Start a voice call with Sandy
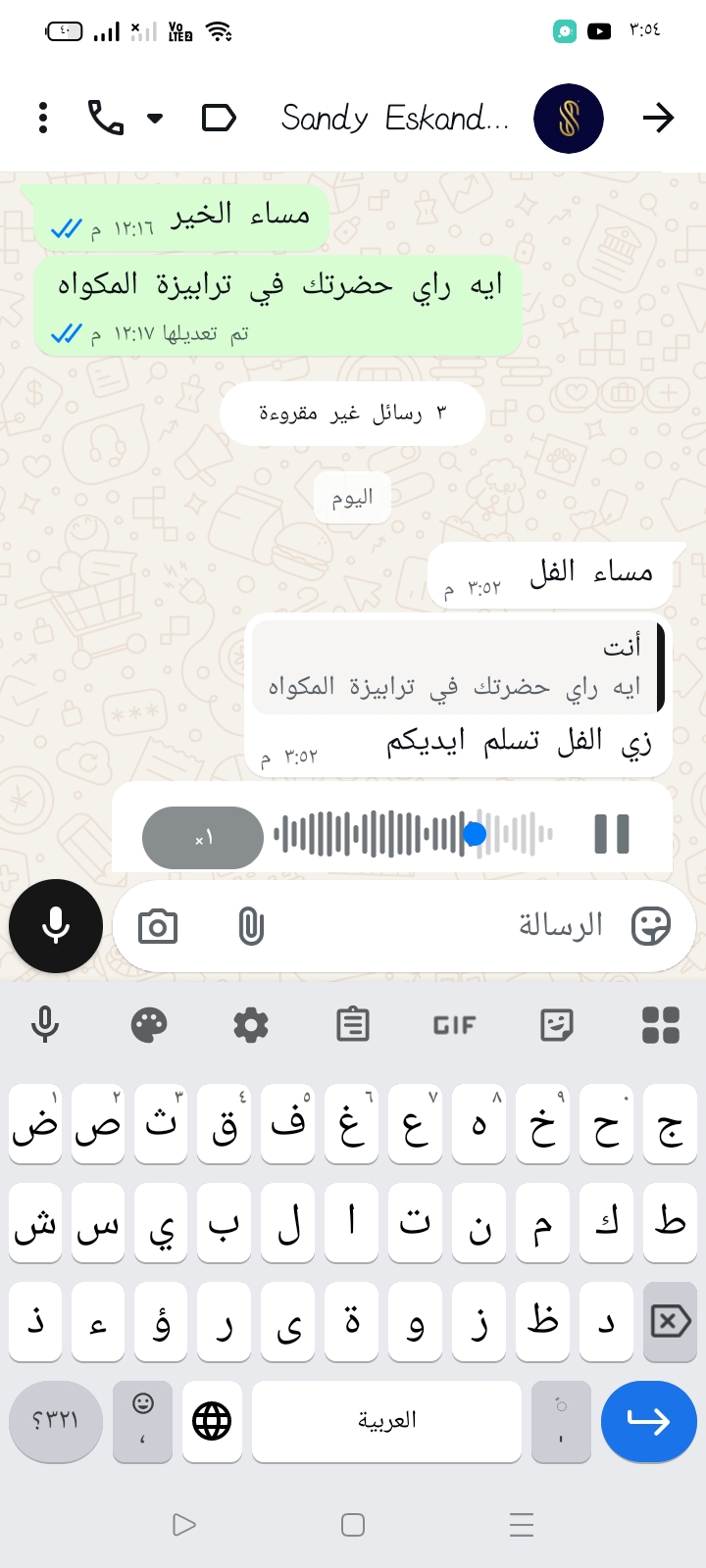The image size is (706, 1568). [106, 118]
